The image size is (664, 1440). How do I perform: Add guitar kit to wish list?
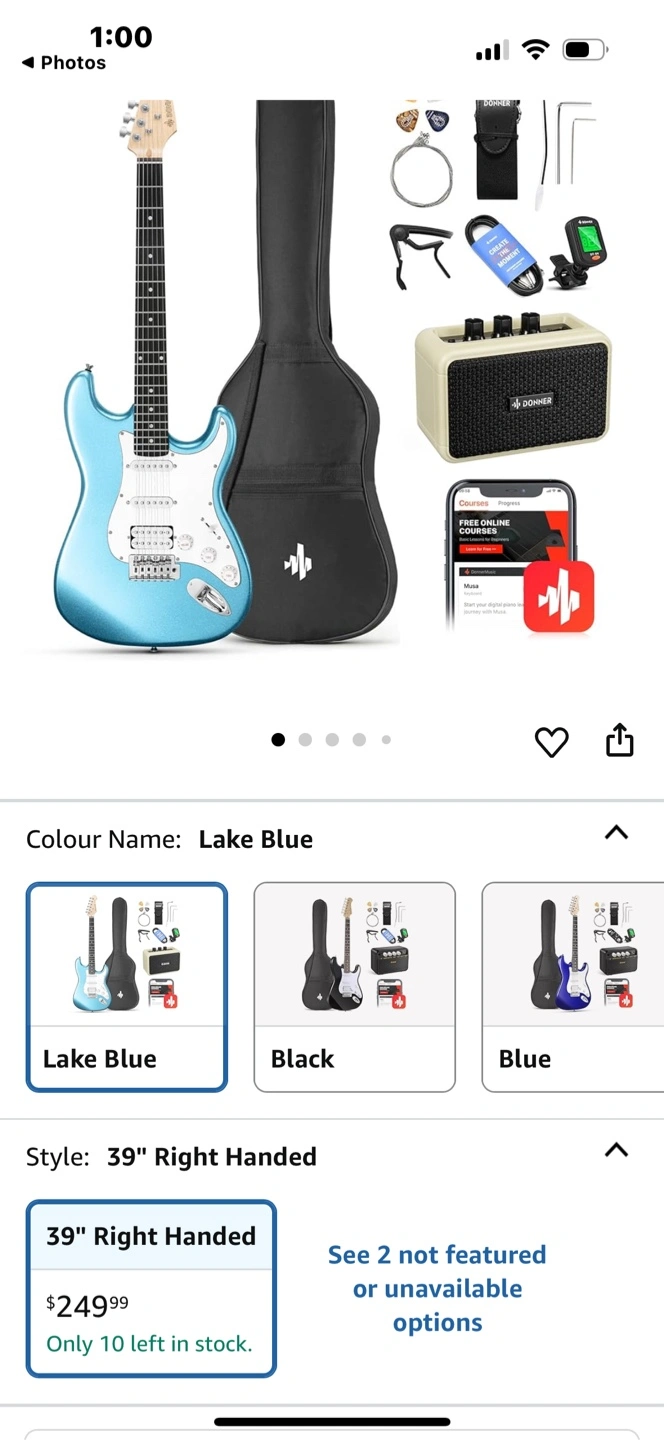pyautogui.click(x=551, y=741)
